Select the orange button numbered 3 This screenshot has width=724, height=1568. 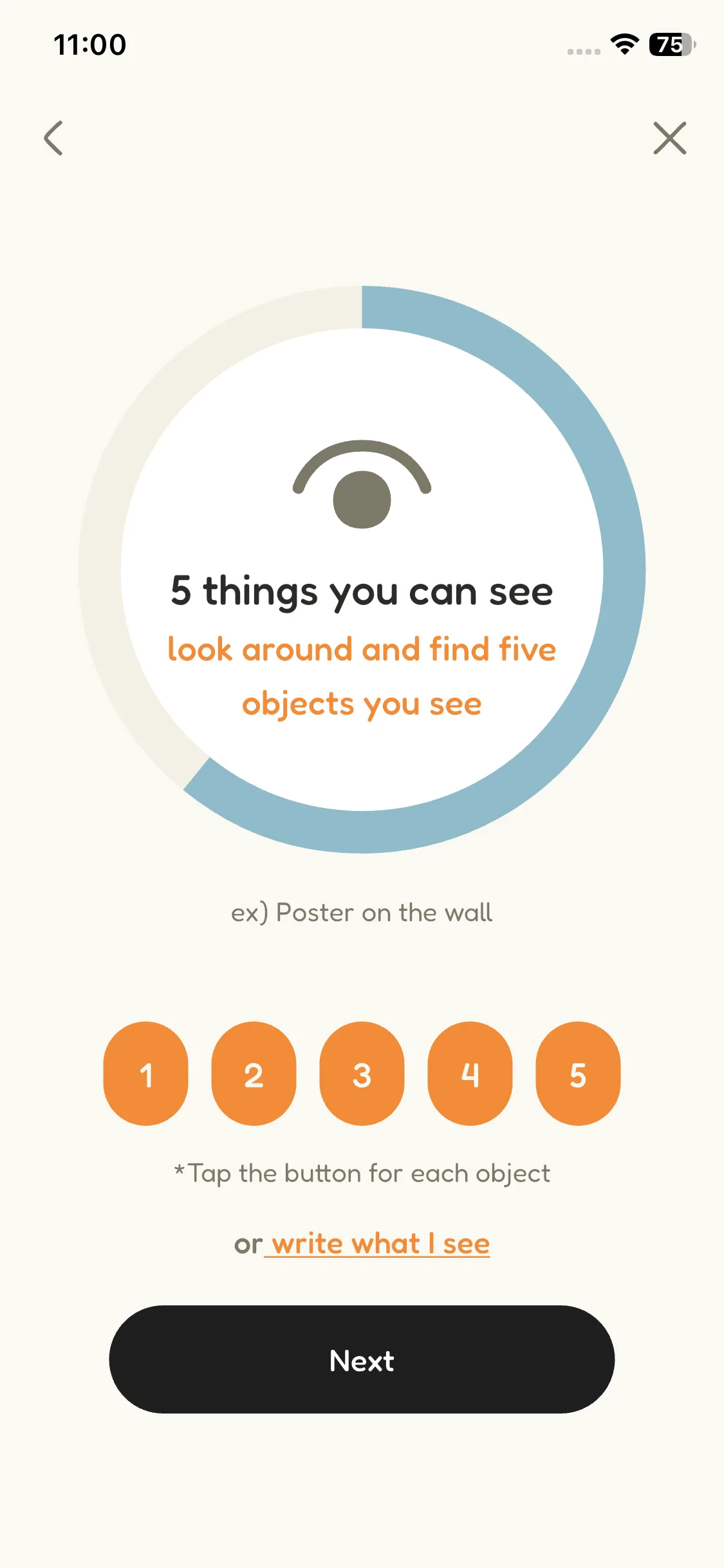coord(362,1074)
